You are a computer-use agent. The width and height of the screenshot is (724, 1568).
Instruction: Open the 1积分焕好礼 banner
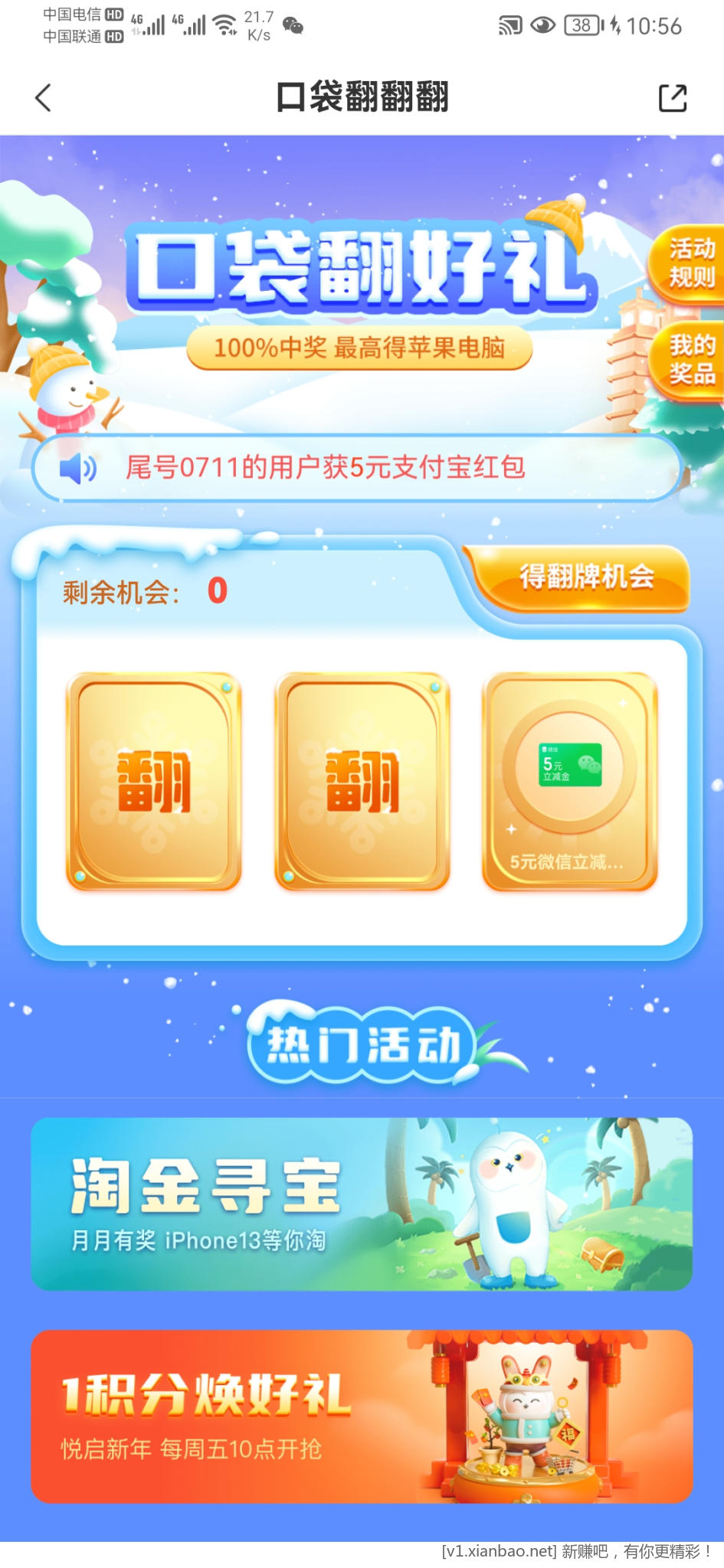[x=362, y=1416]
